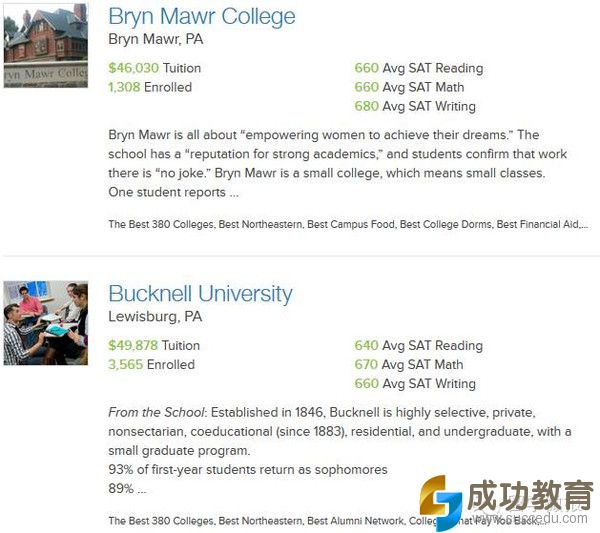This screenshot has height=533, width=600.
Task: Tap the Bryn Mawr College building photo
Action: click(x=45, y=46)
